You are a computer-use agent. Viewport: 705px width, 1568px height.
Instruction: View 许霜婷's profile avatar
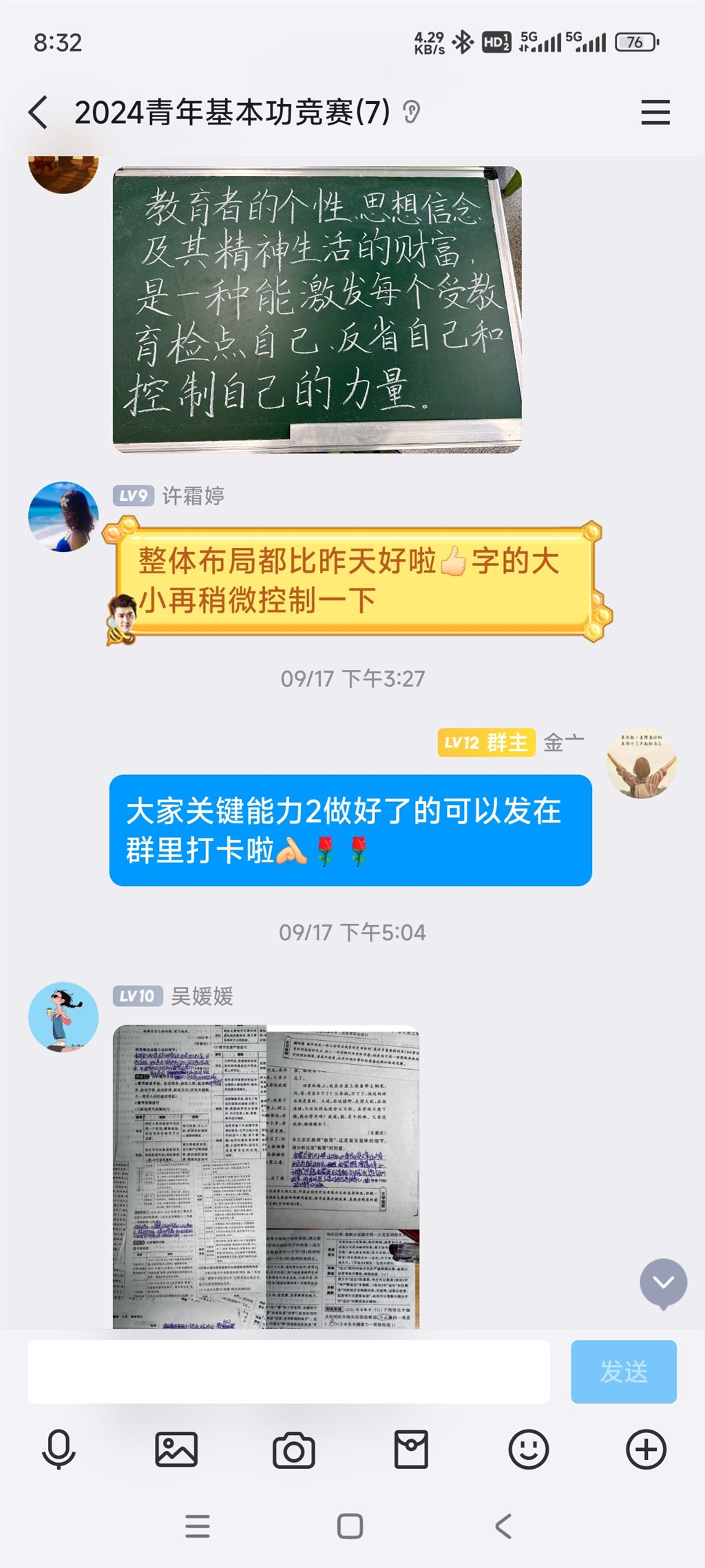click(x=63, y=516)
